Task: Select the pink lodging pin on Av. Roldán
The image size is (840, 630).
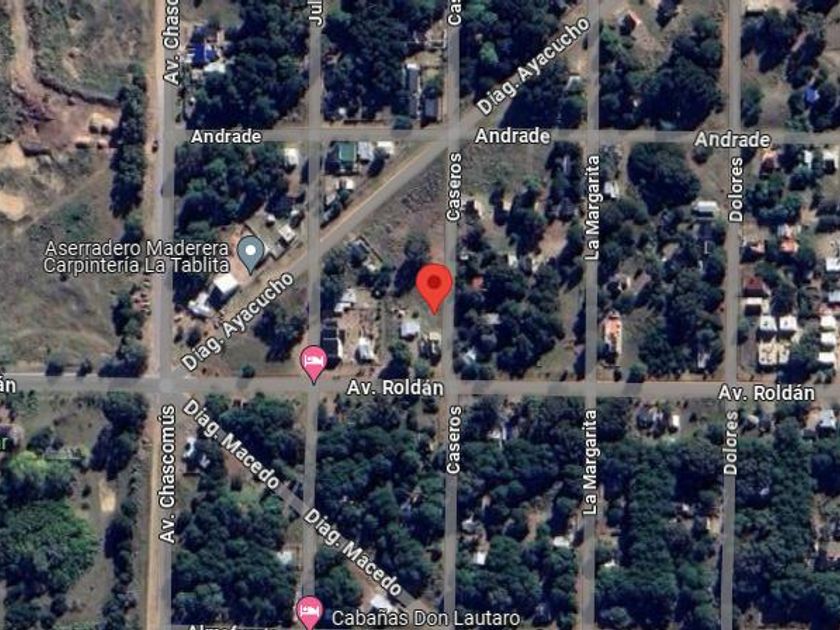Action: pyautogui.click(x=314, y=361)
